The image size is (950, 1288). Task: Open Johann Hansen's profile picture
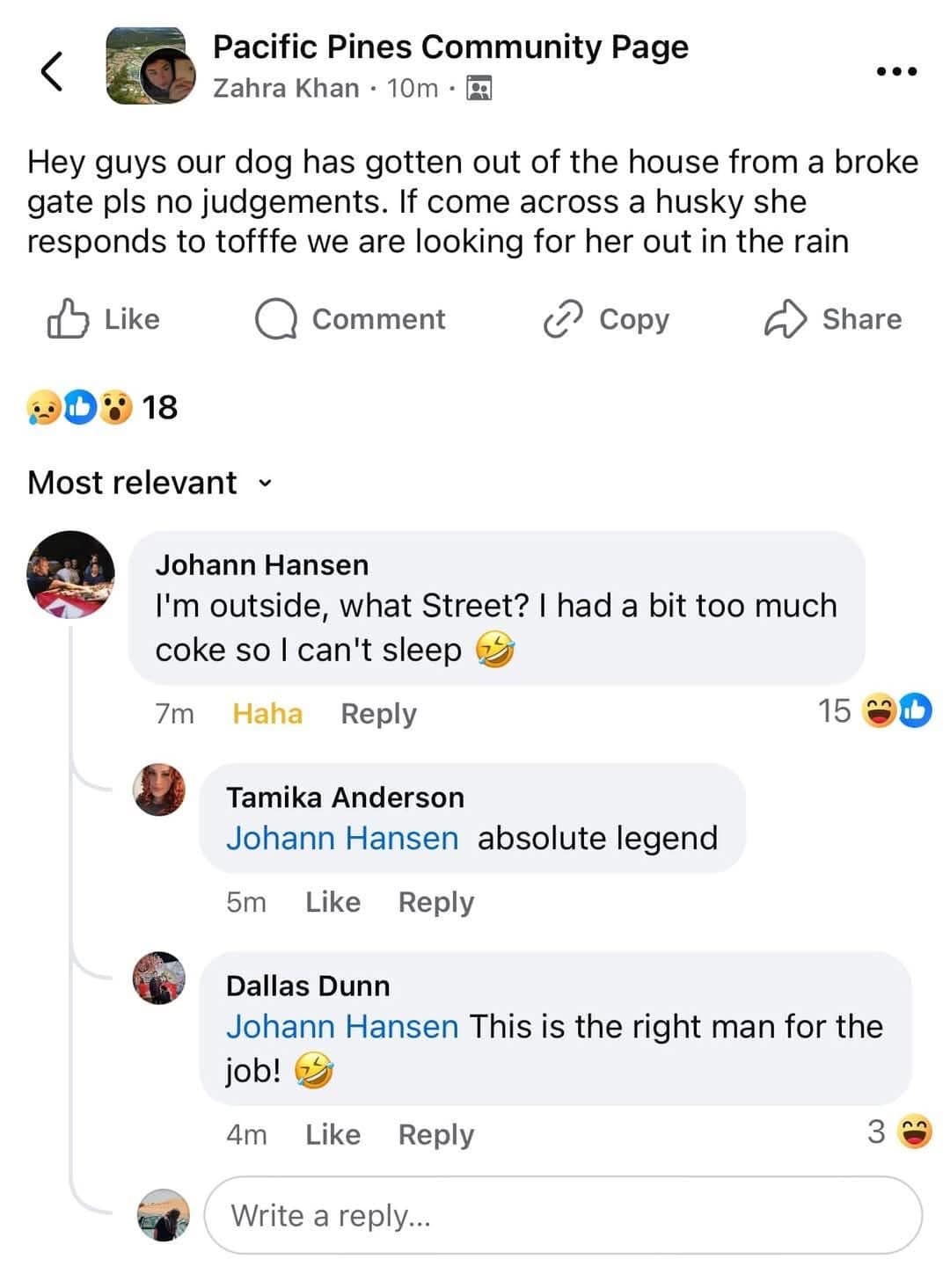click(x=70, y=574)
